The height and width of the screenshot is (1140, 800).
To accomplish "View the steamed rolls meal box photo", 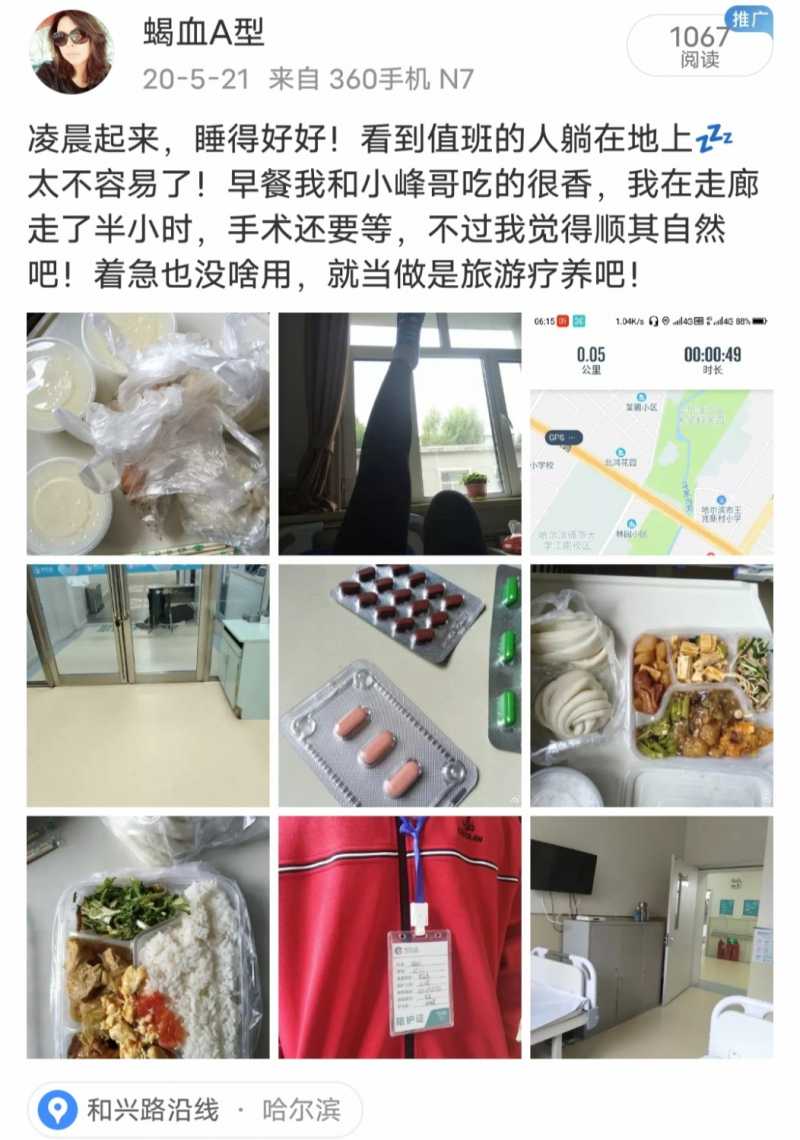I will coord(651,685).
